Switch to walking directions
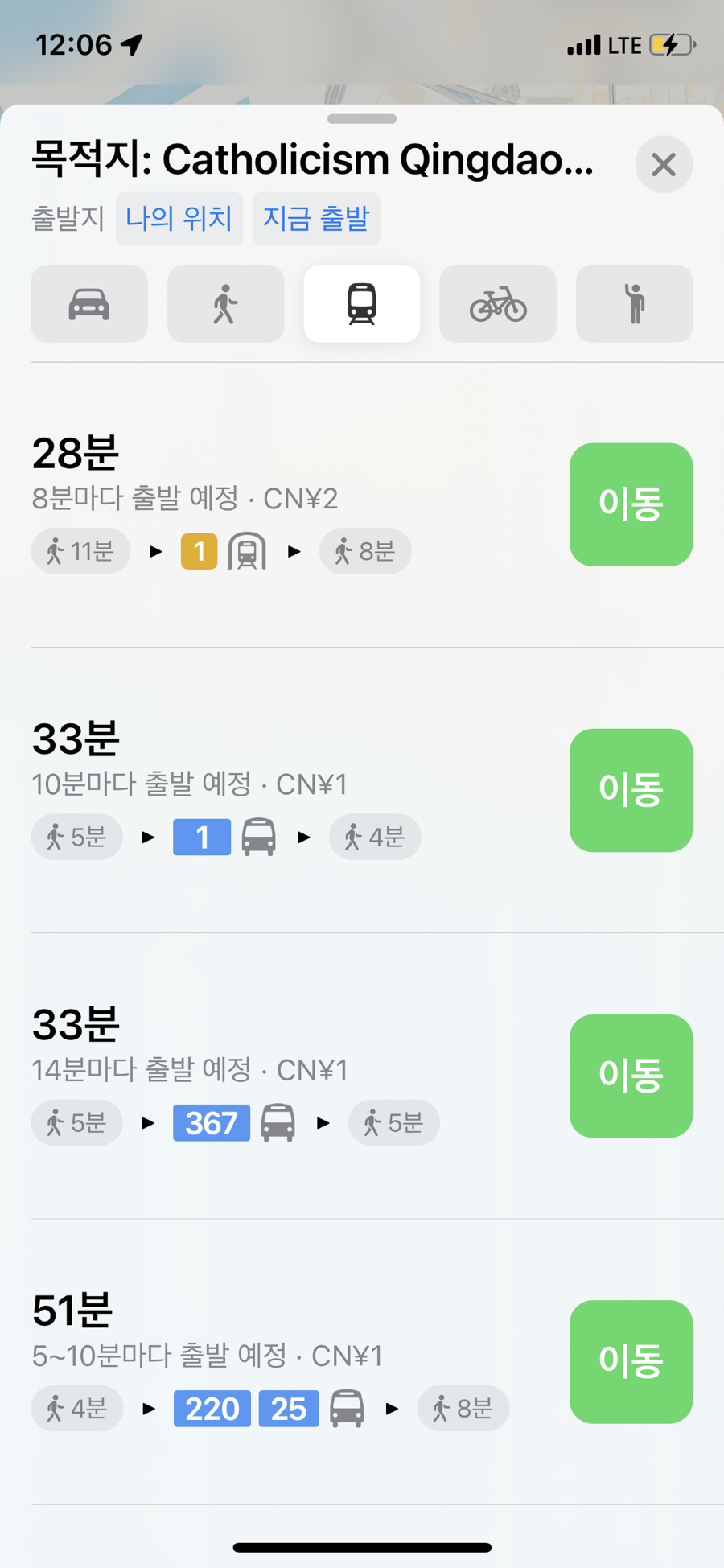Screen dimensions: 724x1568 (x=225, y=304)
